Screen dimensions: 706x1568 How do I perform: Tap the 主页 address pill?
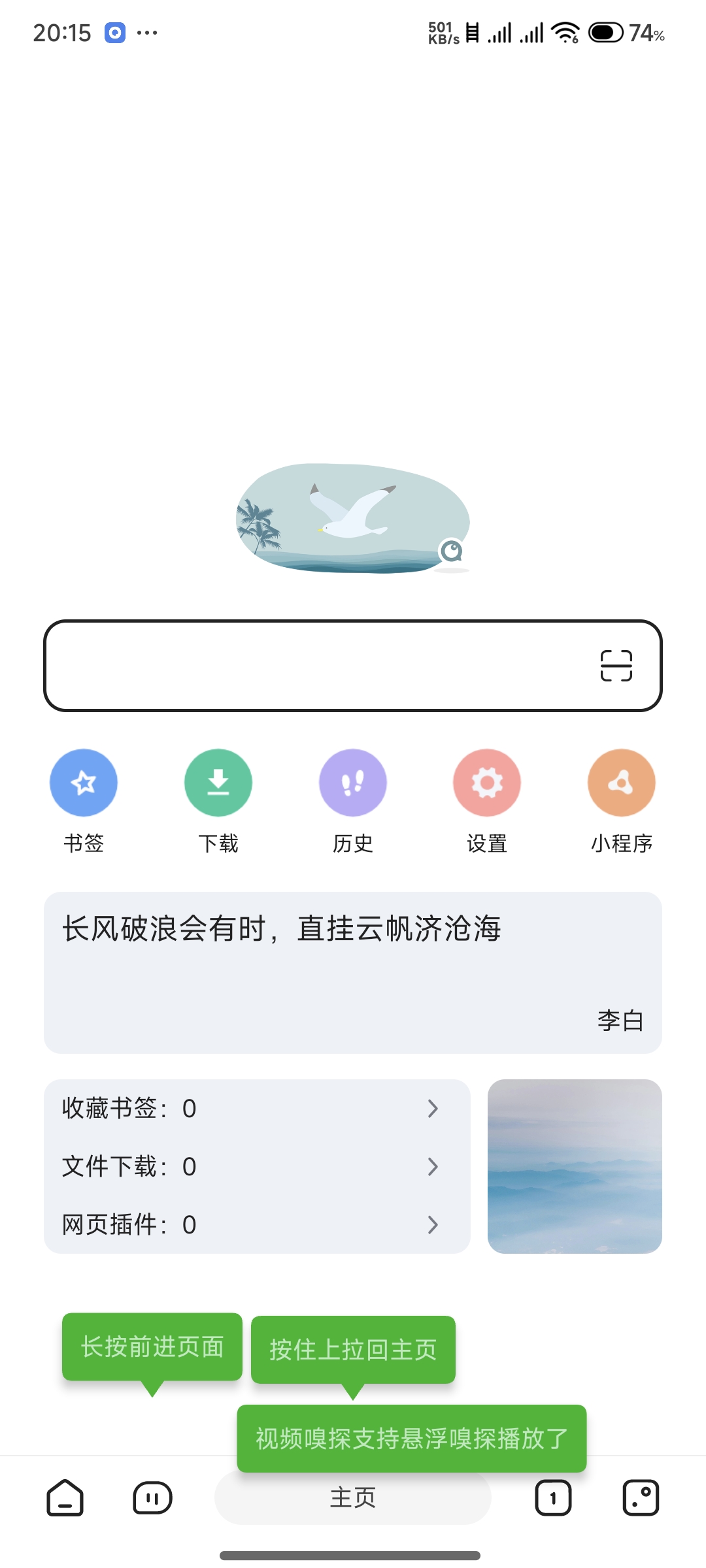353,1503
